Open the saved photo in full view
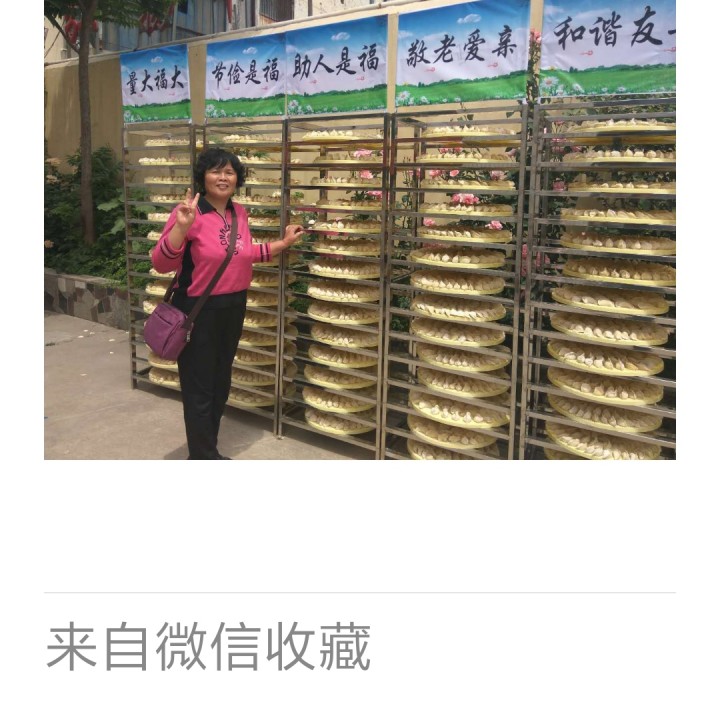The image size is (720, 720). click(x=360, y=230)
